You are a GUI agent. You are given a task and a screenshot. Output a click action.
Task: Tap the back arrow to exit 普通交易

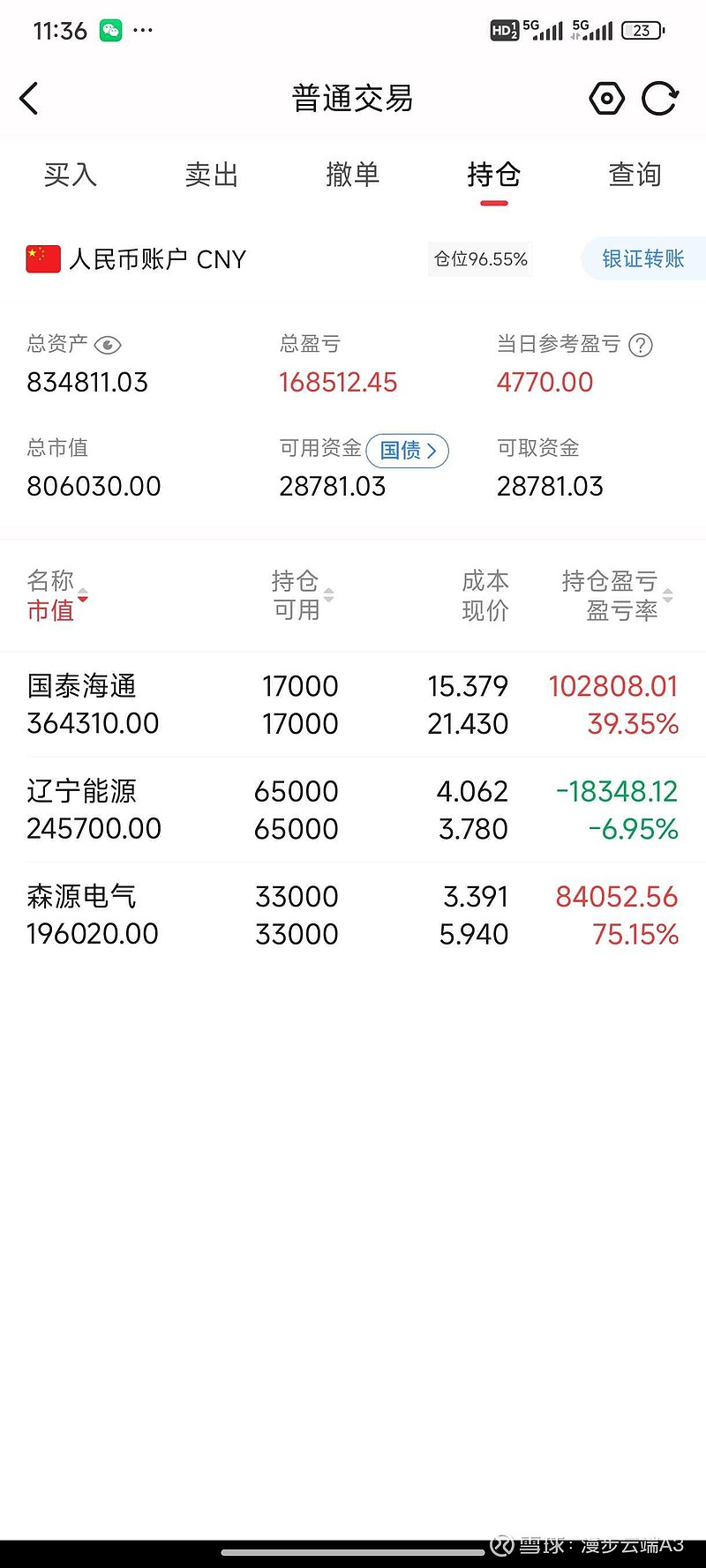(29, 98)
